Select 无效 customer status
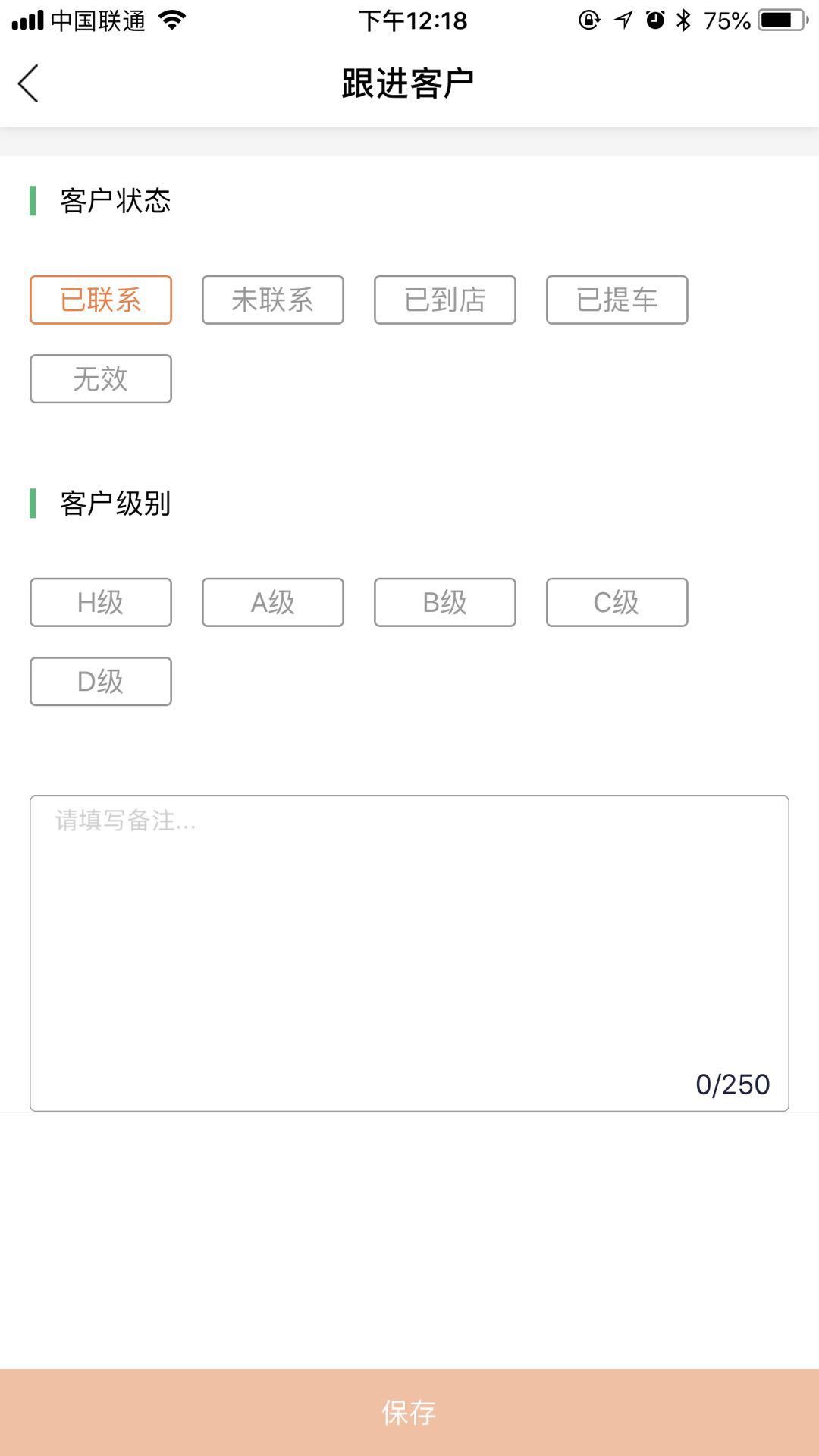This screenshot has height=1456, width=819. 101,379
